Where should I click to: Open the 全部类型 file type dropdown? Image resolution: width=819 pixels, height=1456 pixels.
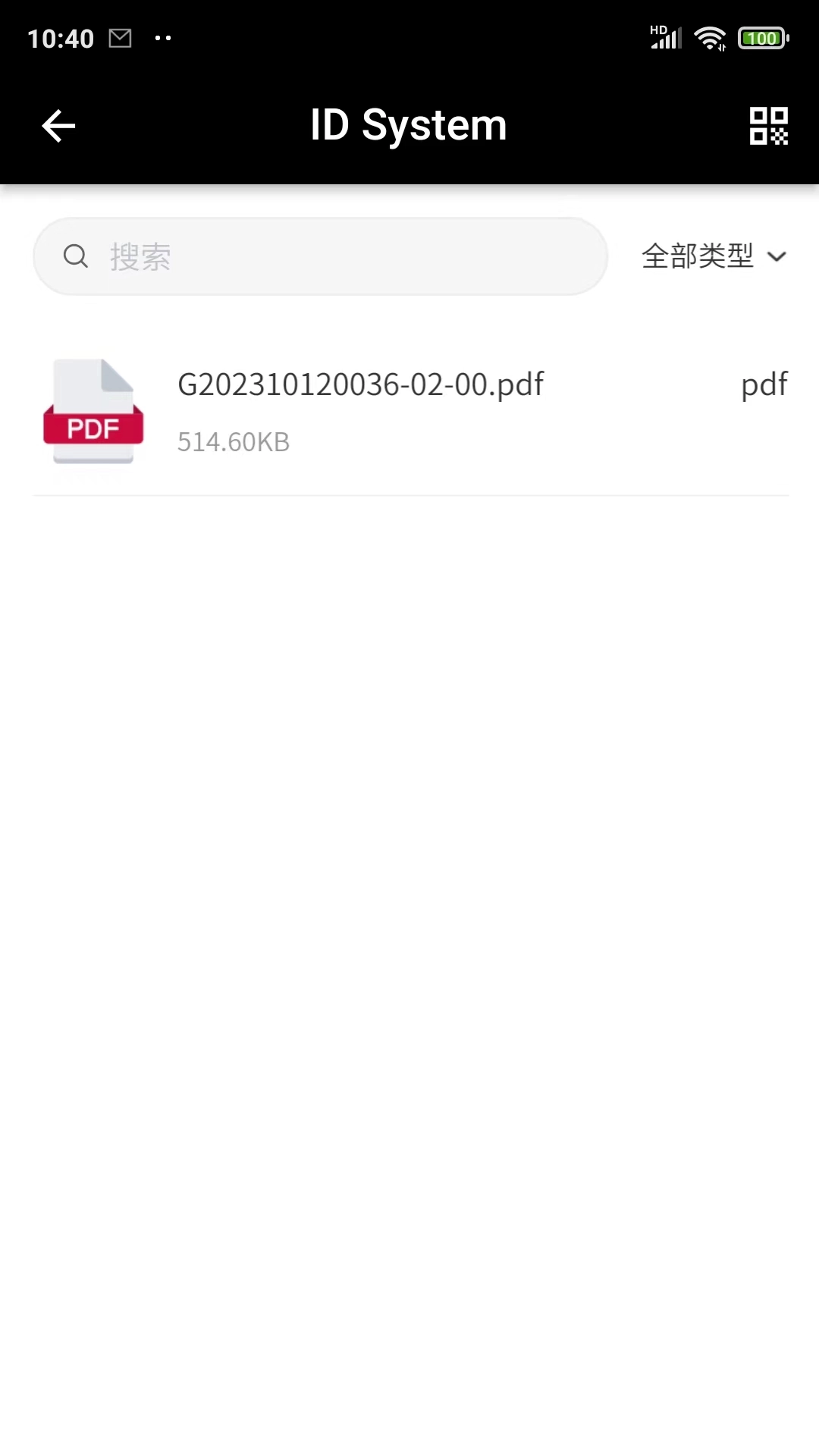[697, 256]
